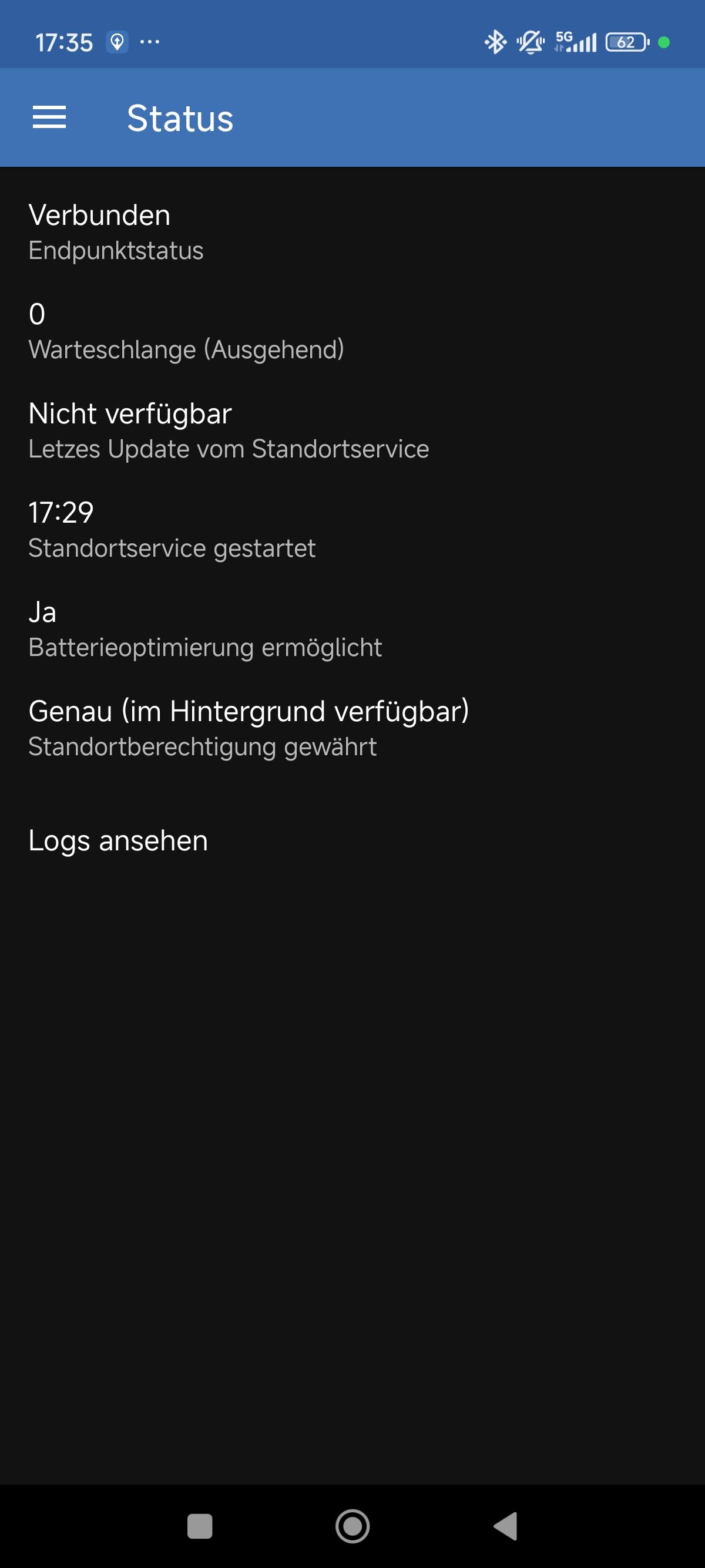Image resolution: width=705 pixels, height=1568 pixels.
Task: Go to the home screen
Action: point(352,1526)
